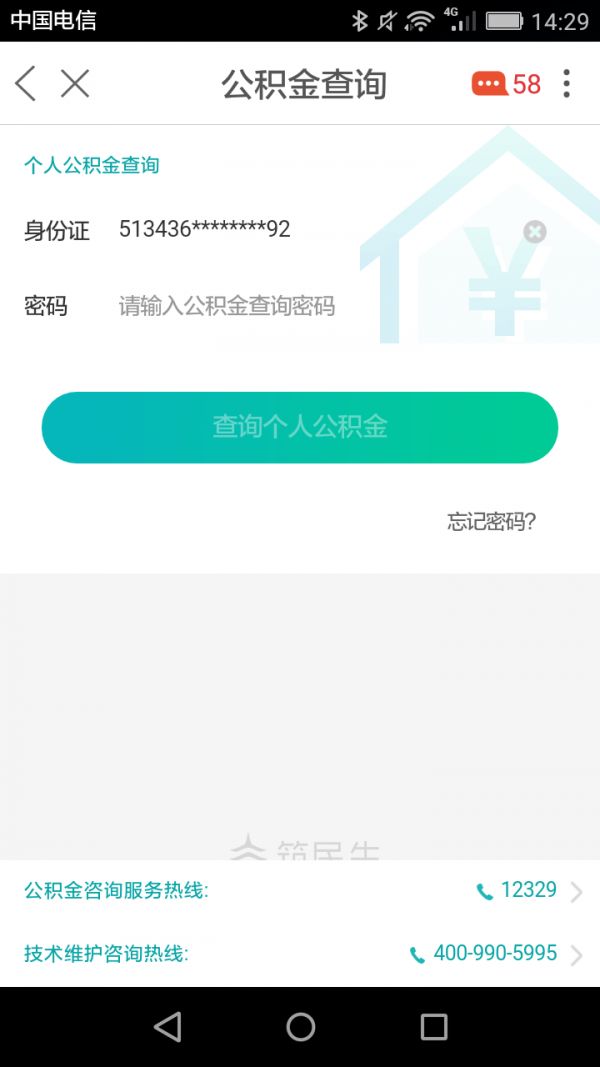Open the 忘记密码? link
This screenshot has height=1067, width=600.
491,521
